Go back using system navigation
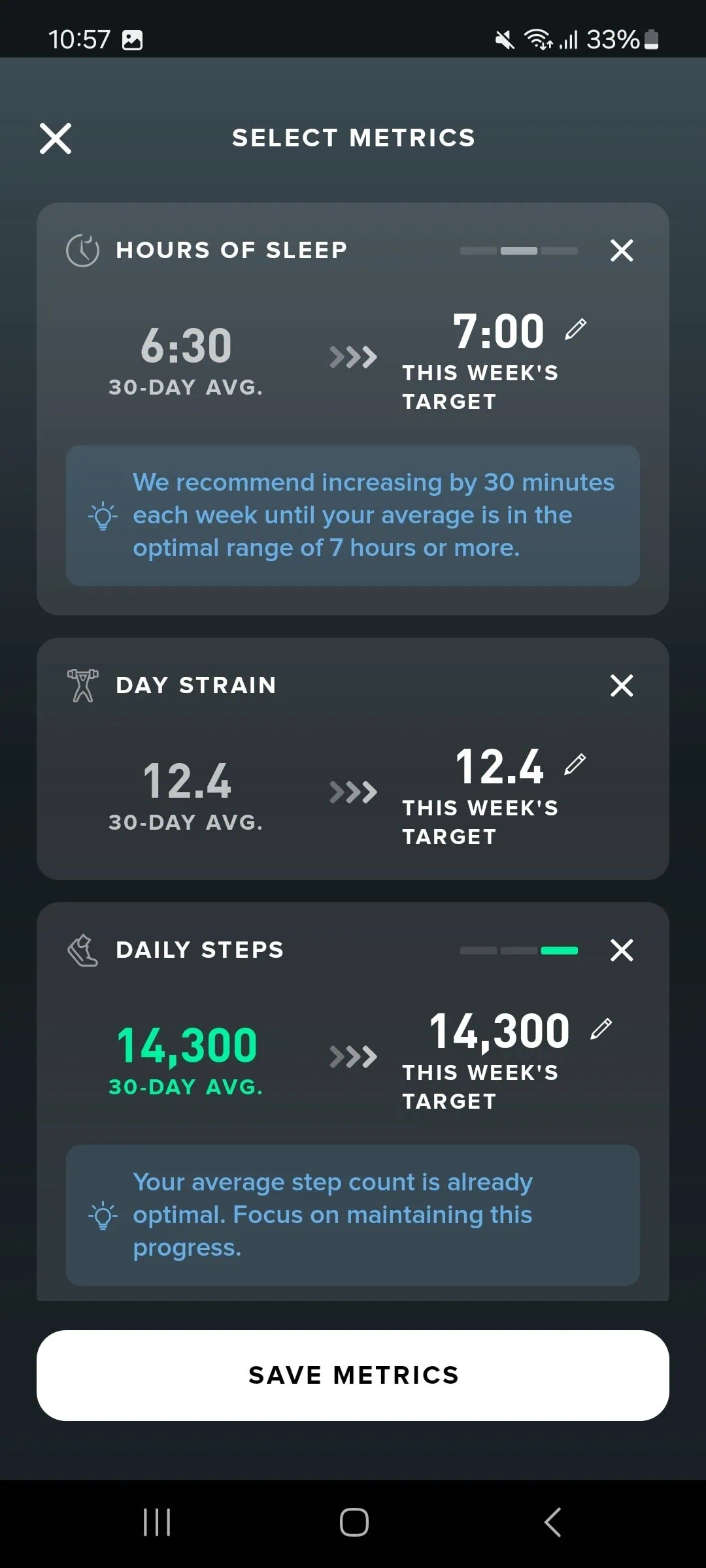This screenshot has width=706, height=1568. pos(552,1522)
